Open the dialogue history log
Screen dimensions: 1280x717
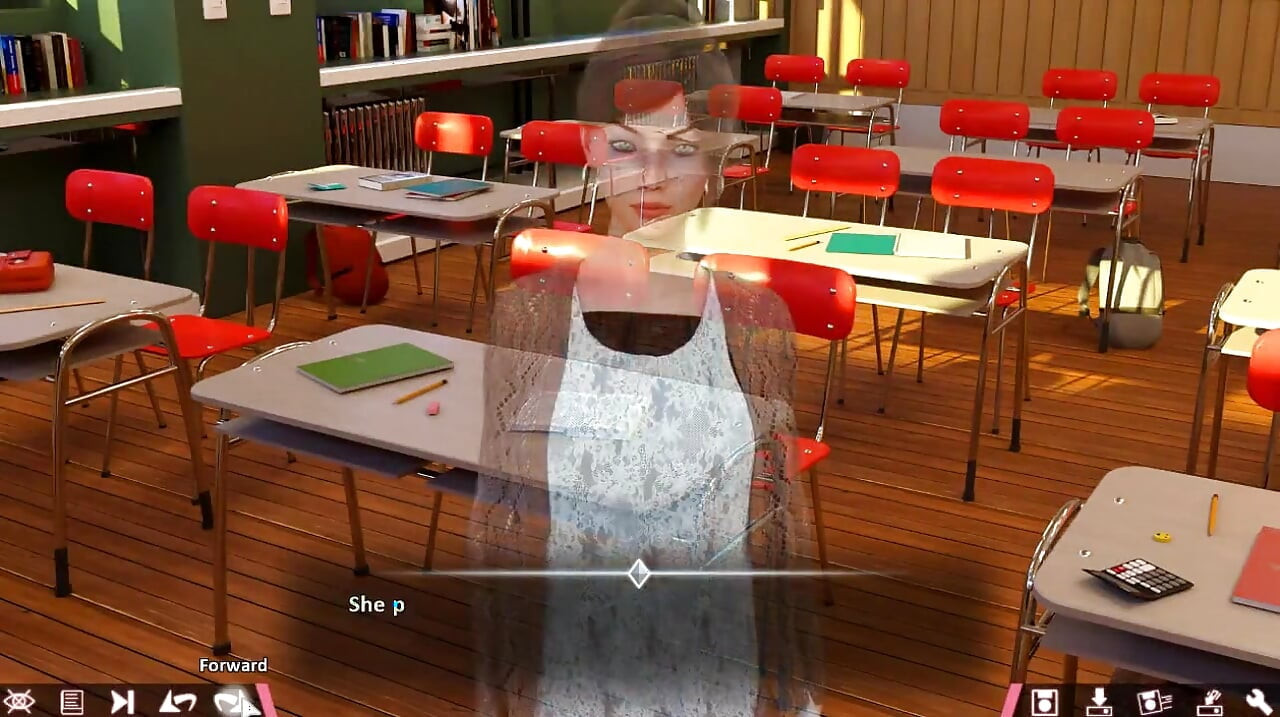pos(72,702)
